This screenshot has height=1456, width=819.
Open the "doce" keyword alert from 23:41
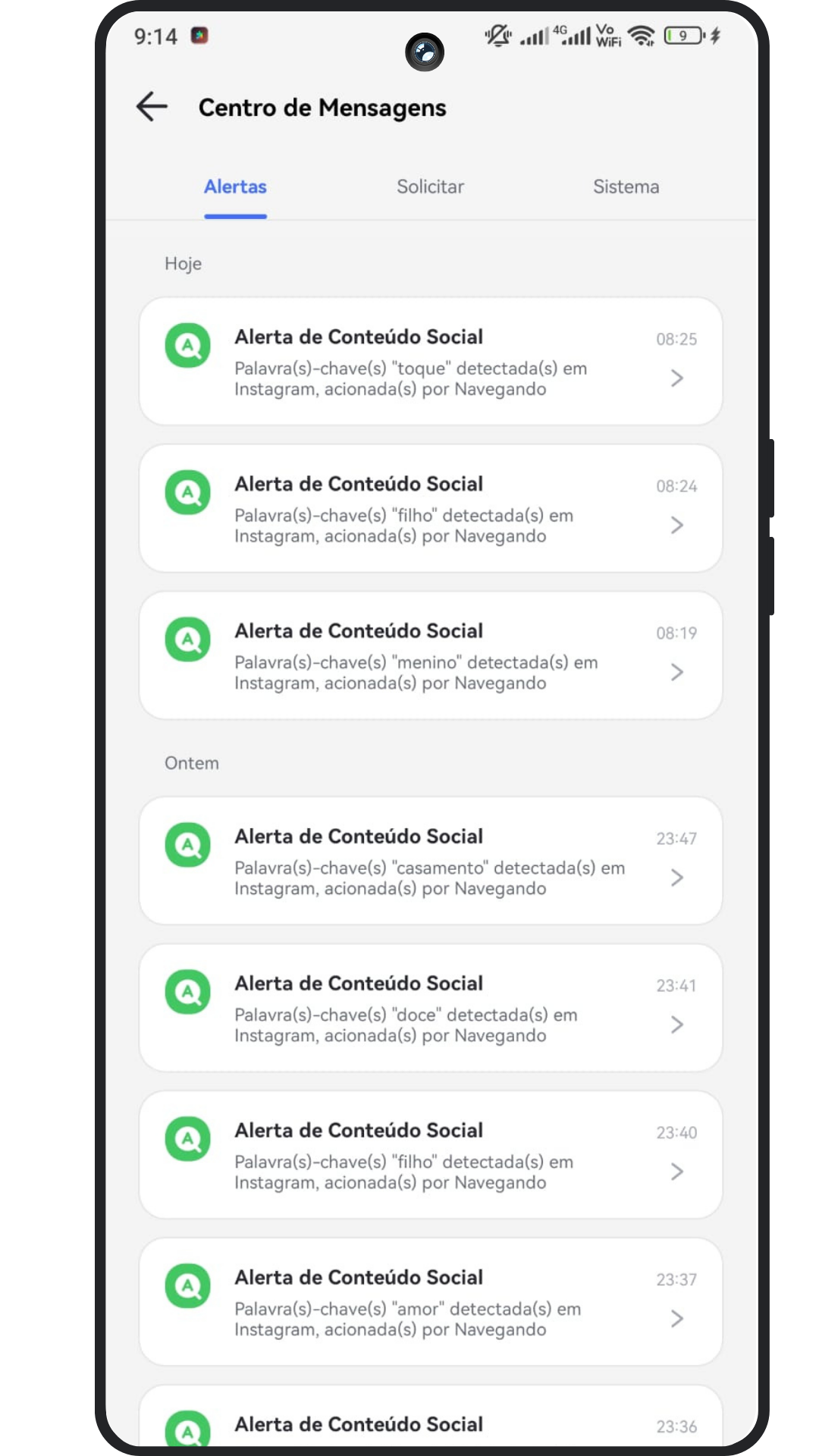430,1009
